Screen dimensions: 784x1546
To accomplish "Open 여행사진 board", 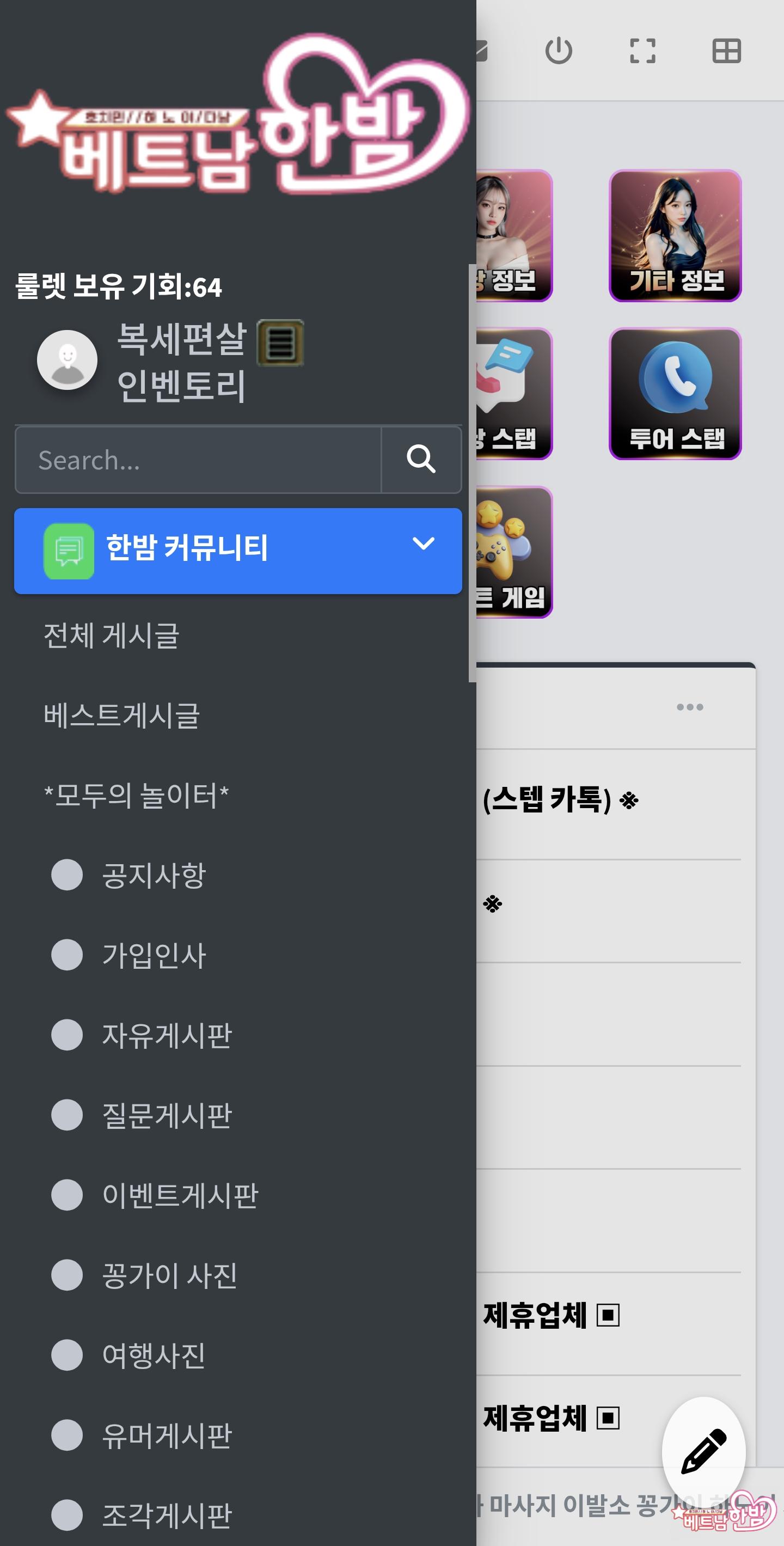I will tap(154, 1354).
